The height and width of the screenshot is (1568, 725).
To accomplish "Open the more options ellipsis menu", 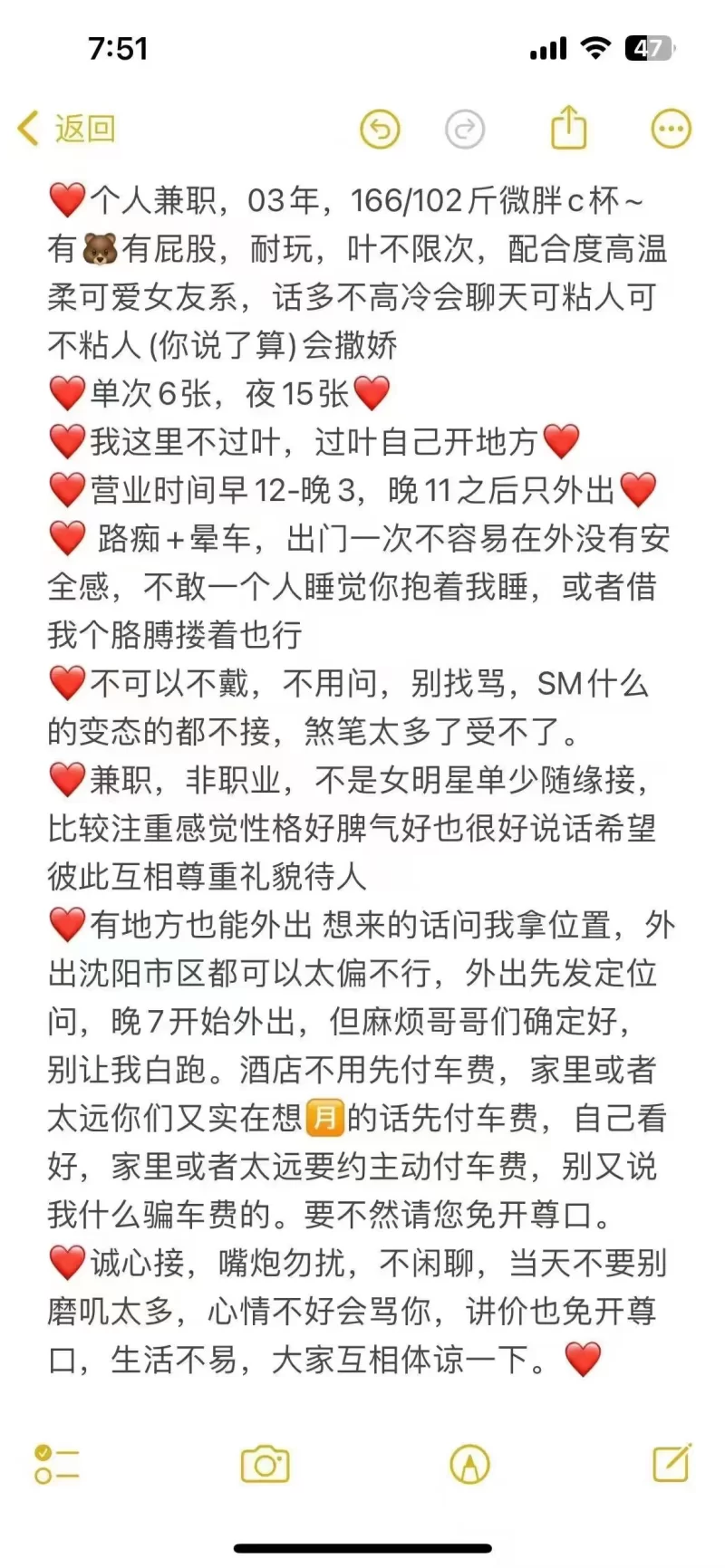I will click(x=671, y=130).
